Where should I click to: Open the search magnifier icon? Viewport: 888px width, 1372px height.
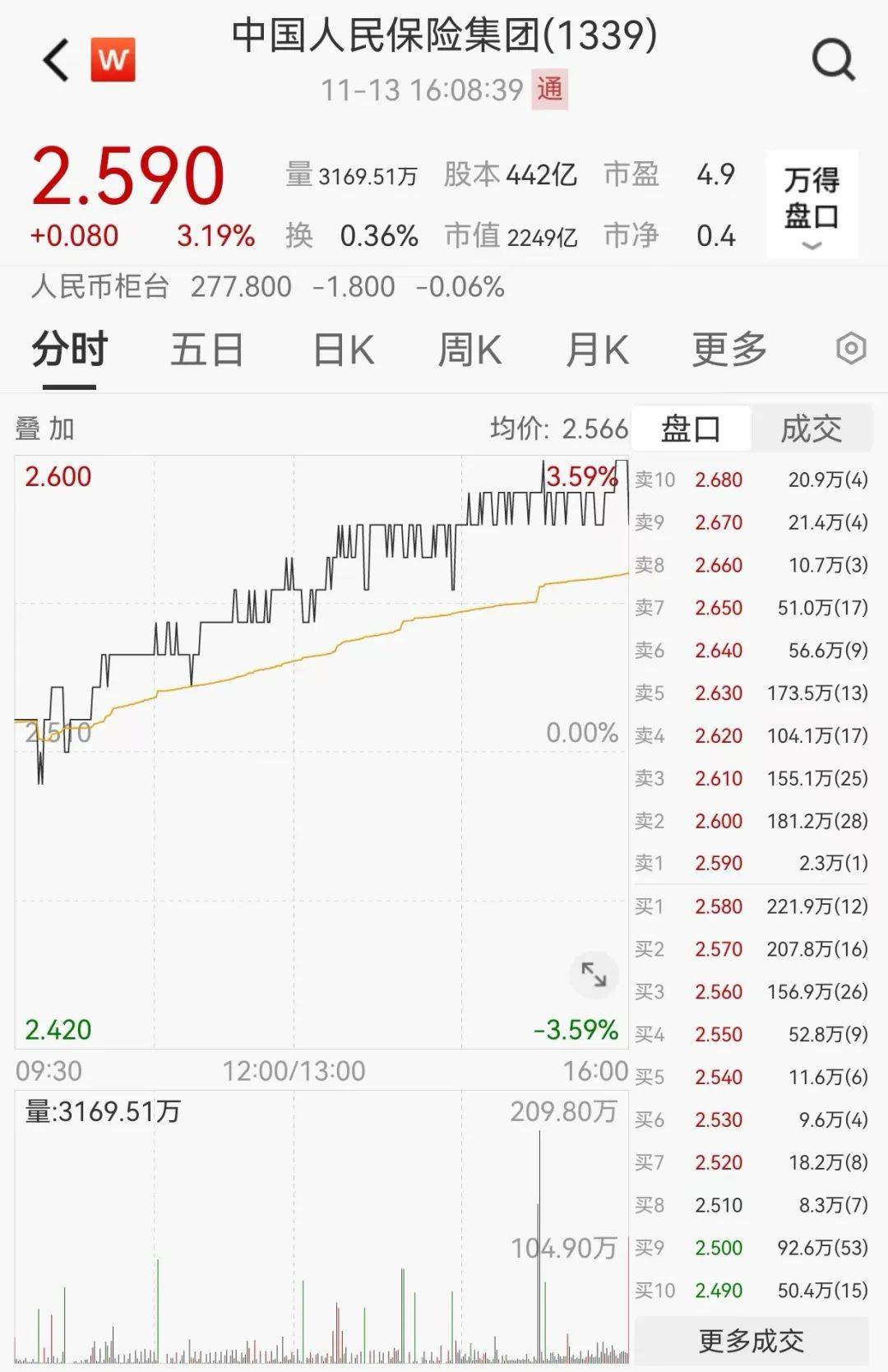pyautogui.click(x=833, y=60)
